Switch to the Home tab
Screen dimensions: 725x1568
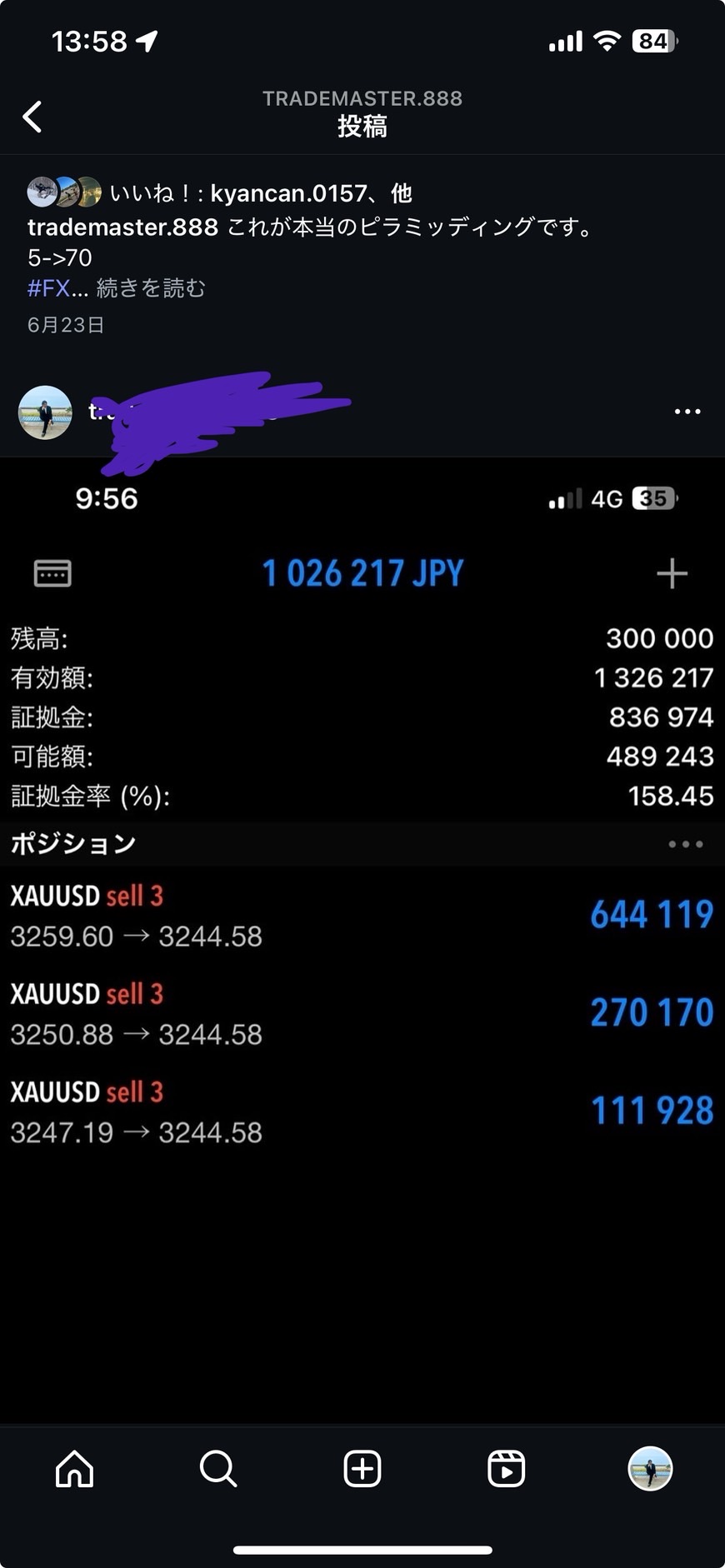[x=74, y=1469]
